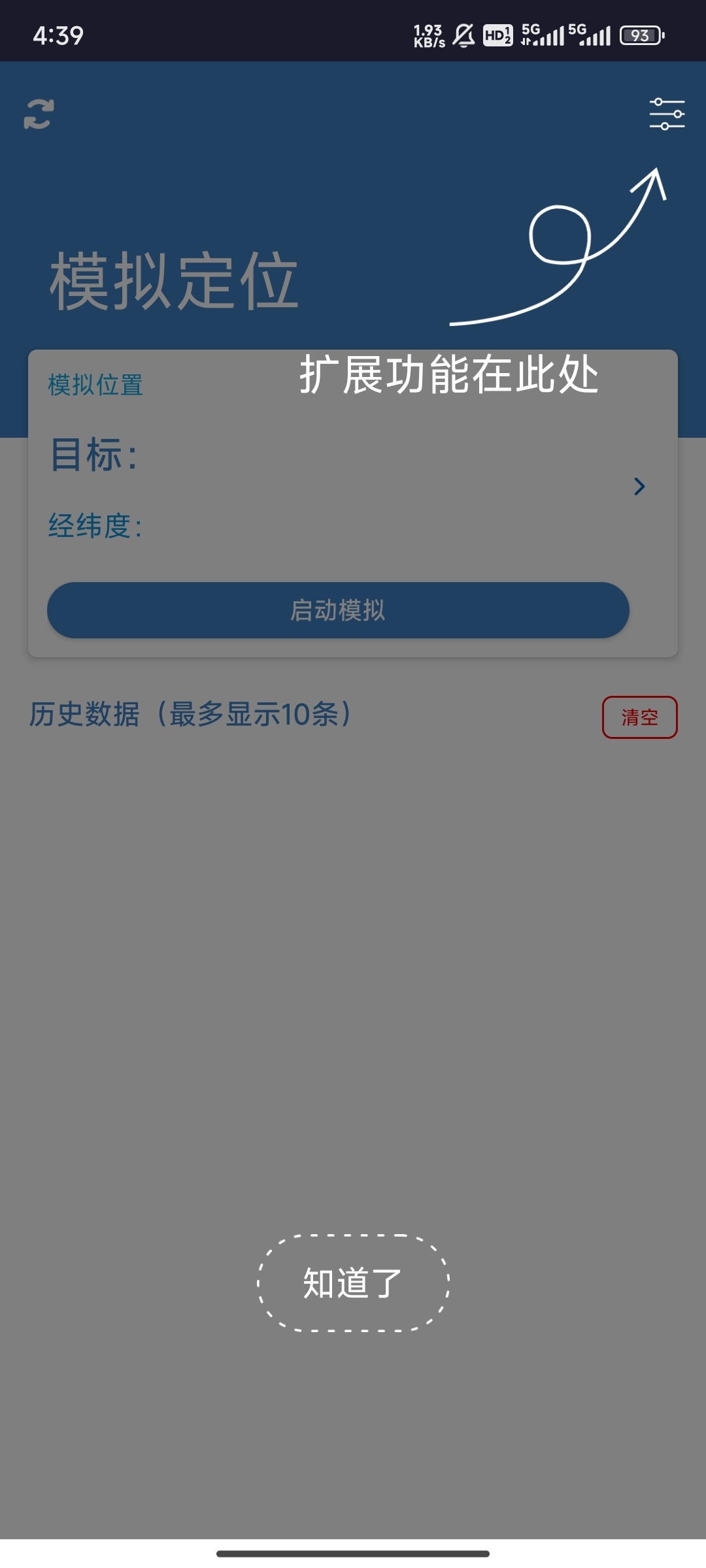Screen dimensions: 706x1568
Task: Open the target location chevron
Action: pyautogui.click(x=639, y=486)
